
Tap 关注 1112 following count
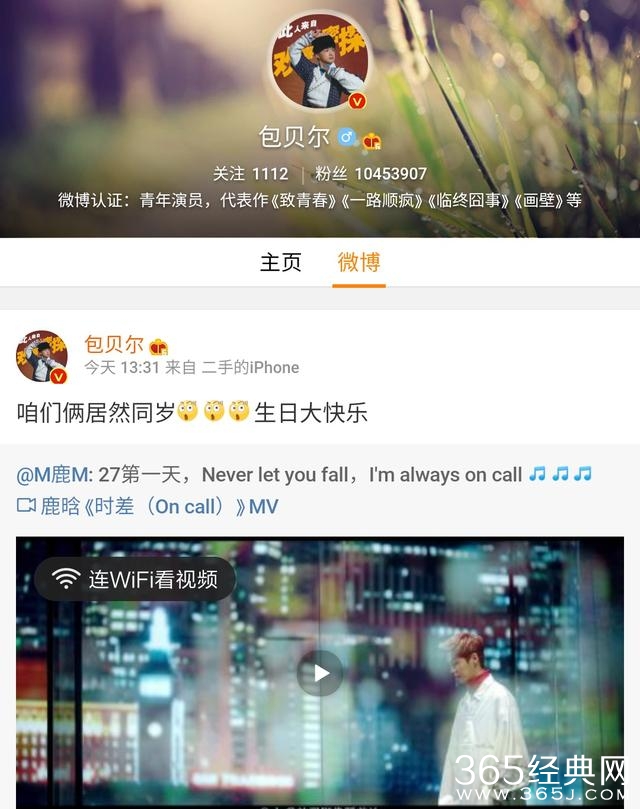(x=251, y=174)
